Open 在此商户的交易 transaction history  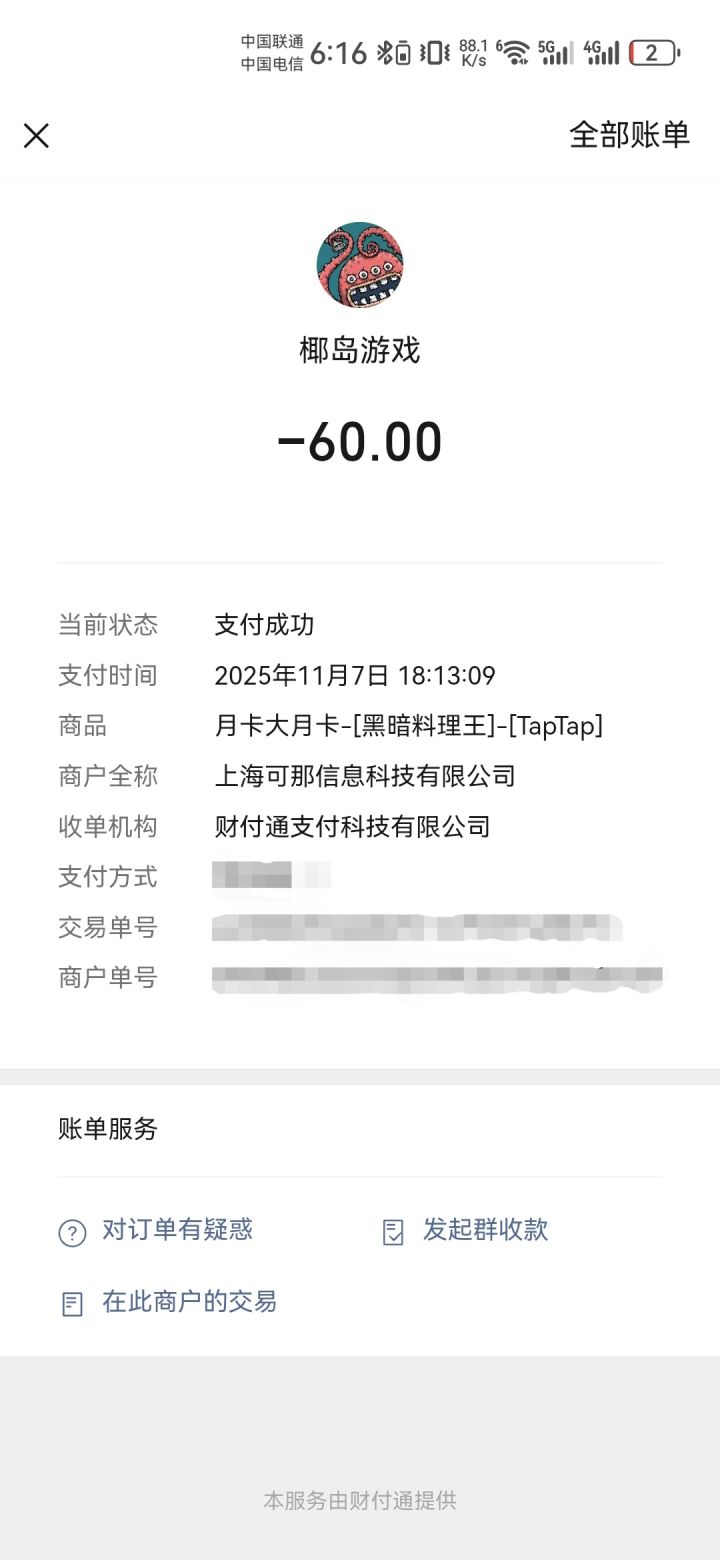click(x=188, y=1303)
